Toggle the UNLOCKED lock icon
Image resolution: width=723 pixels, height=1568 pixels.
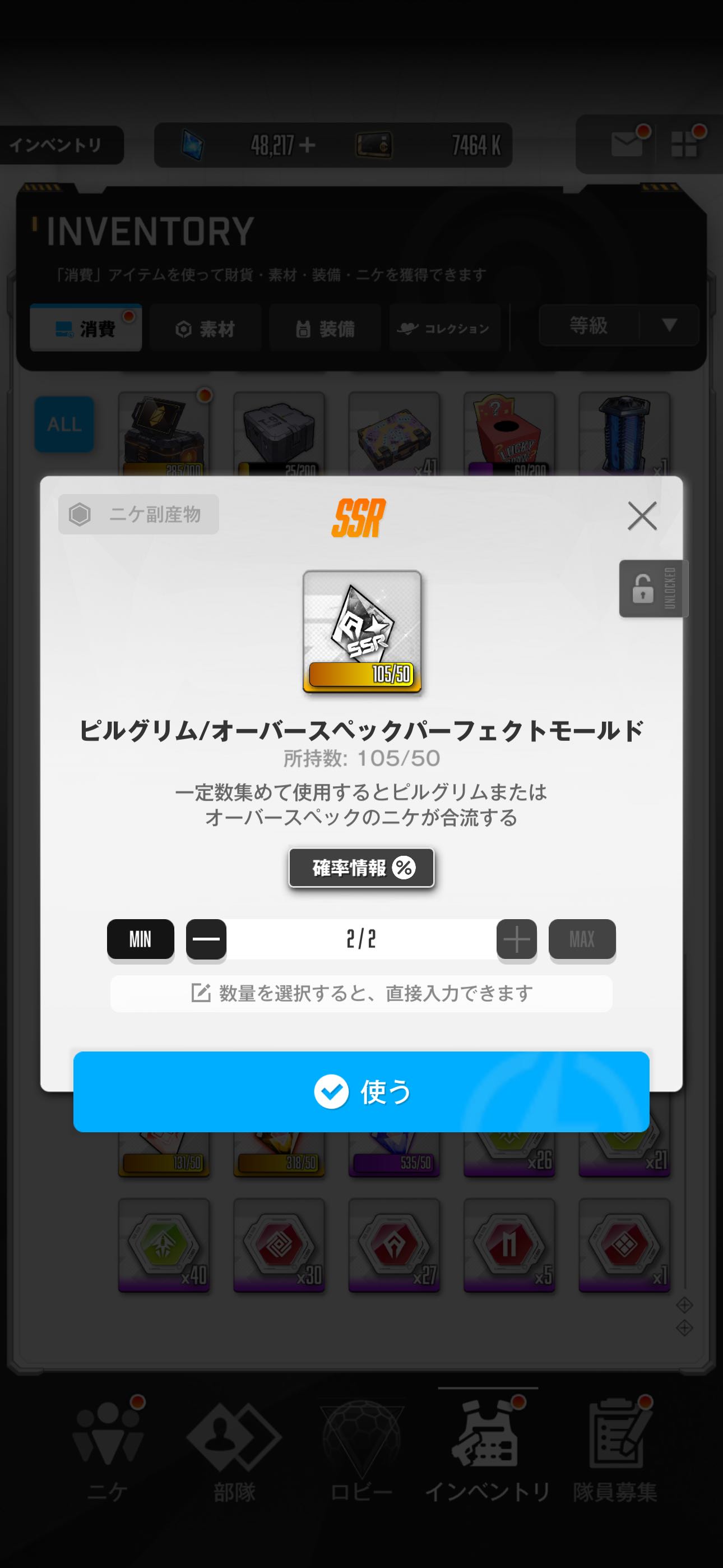pyautogui.click(x=652, y=589)
